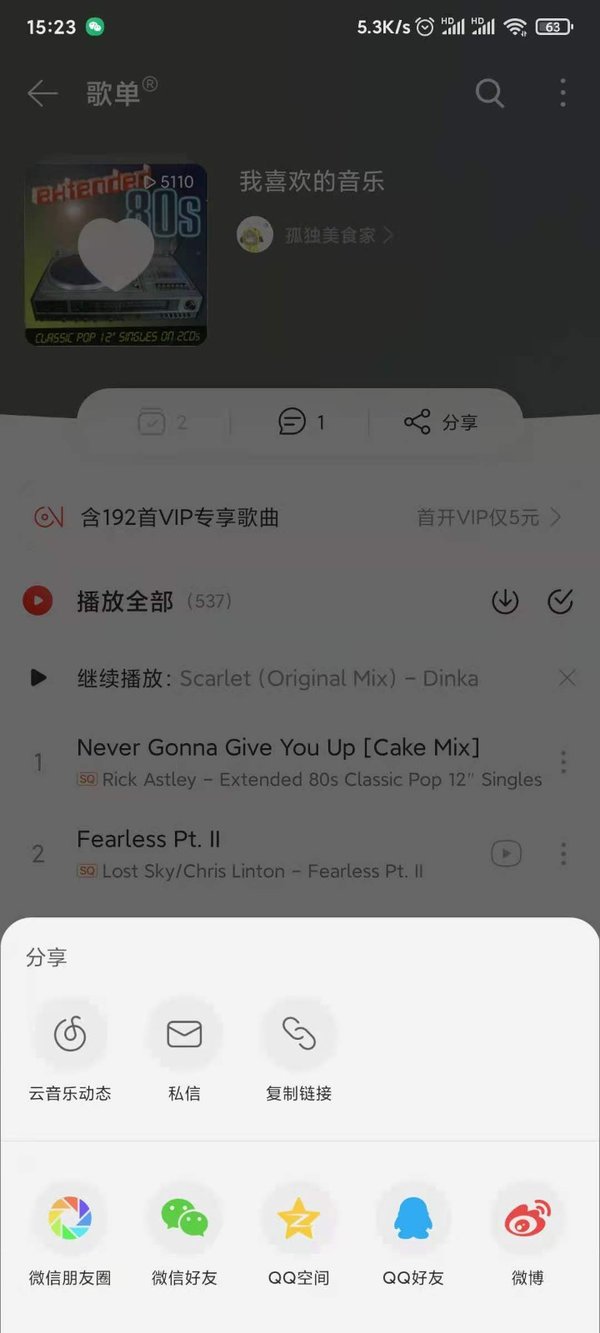Share to QQ好友
Viewport: 600px width, 1333px height.
click(413, 1218)
